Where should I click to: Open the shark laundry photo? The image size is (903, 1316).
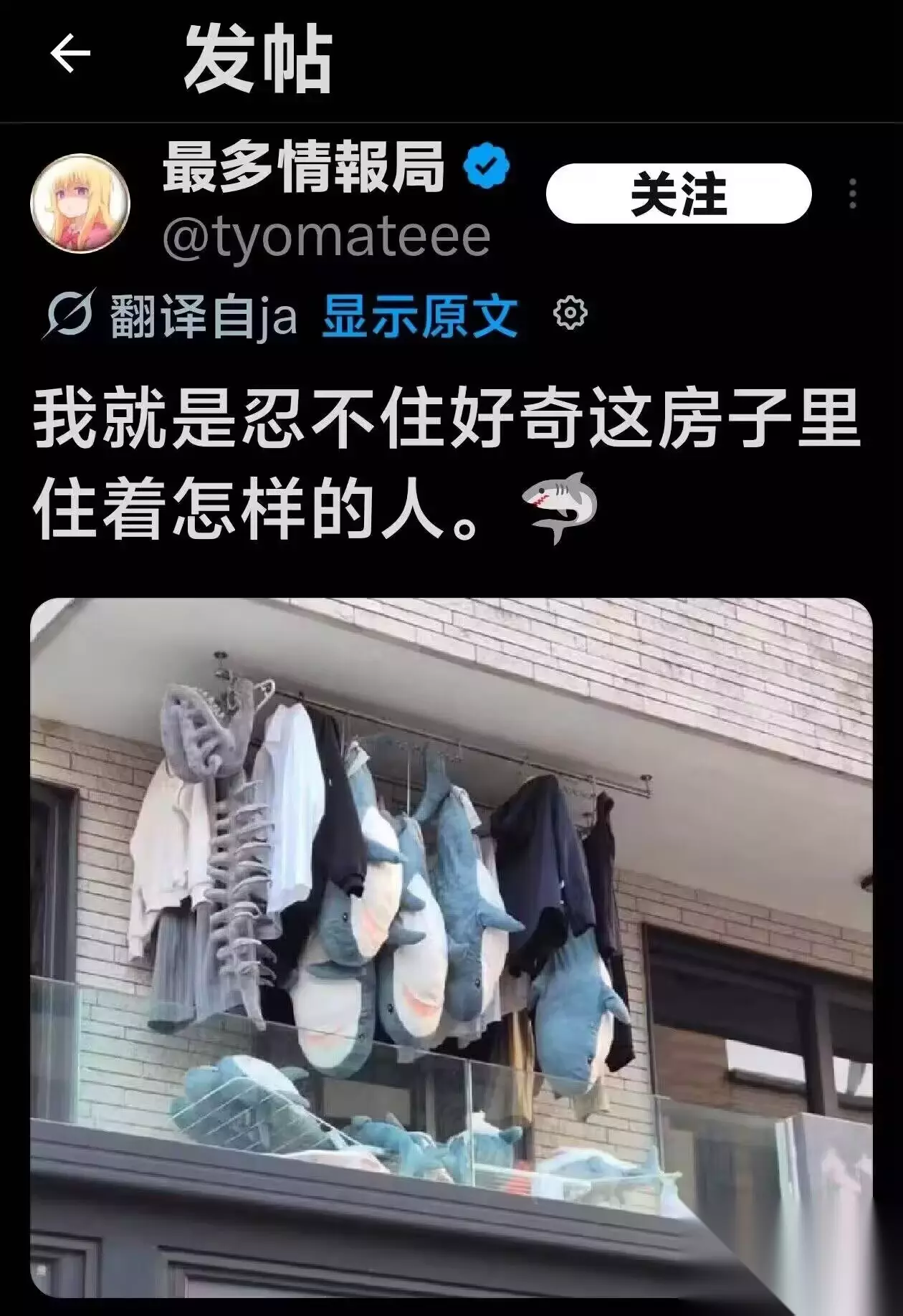(451, 947)
